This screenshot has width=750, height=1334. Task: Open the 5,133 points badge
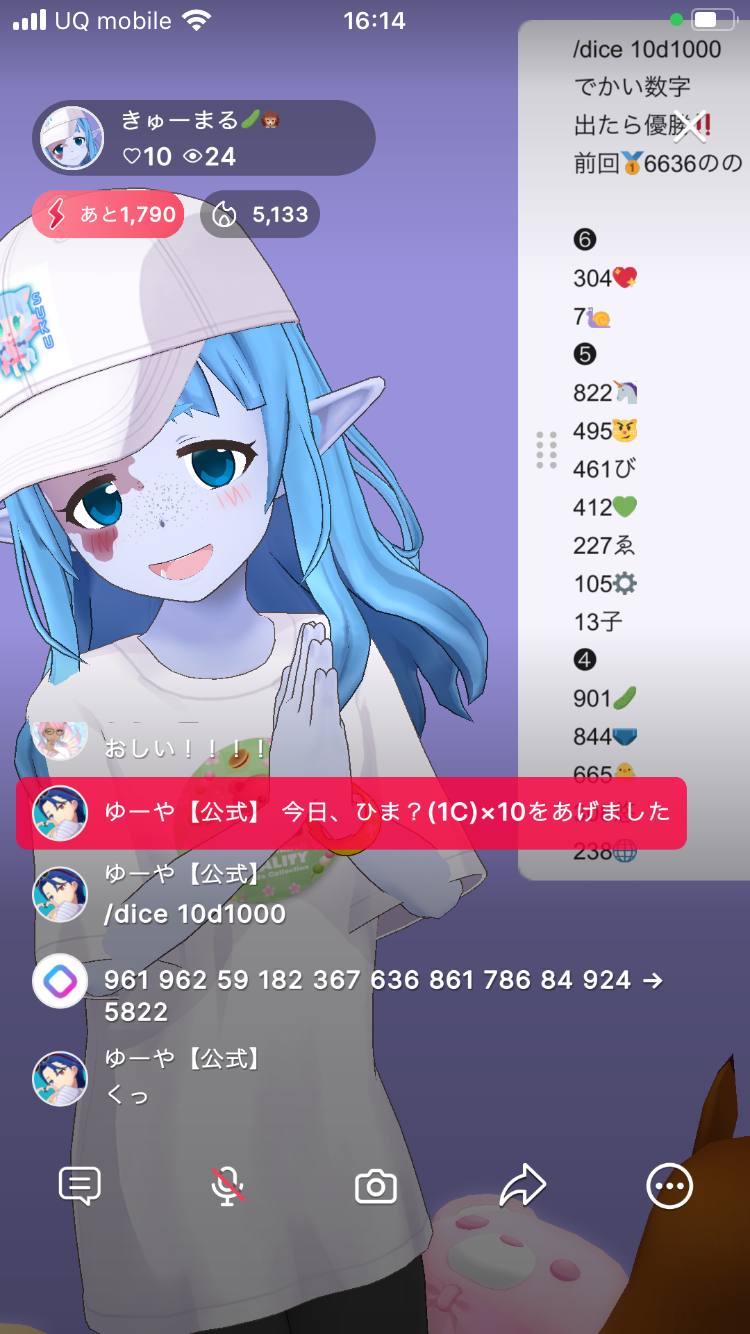[x=260, y=214]
